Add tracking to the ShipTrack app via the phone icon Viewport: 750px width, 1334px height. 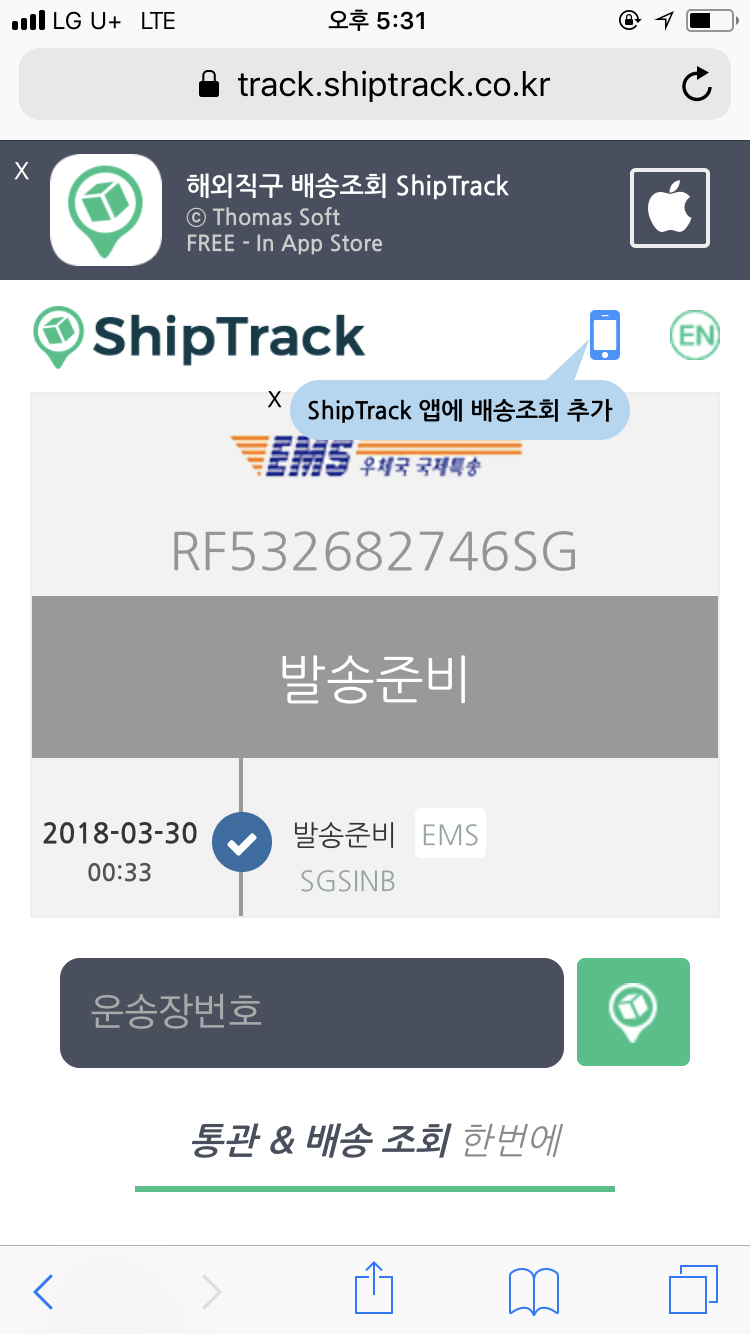click(x=605, y=335)
